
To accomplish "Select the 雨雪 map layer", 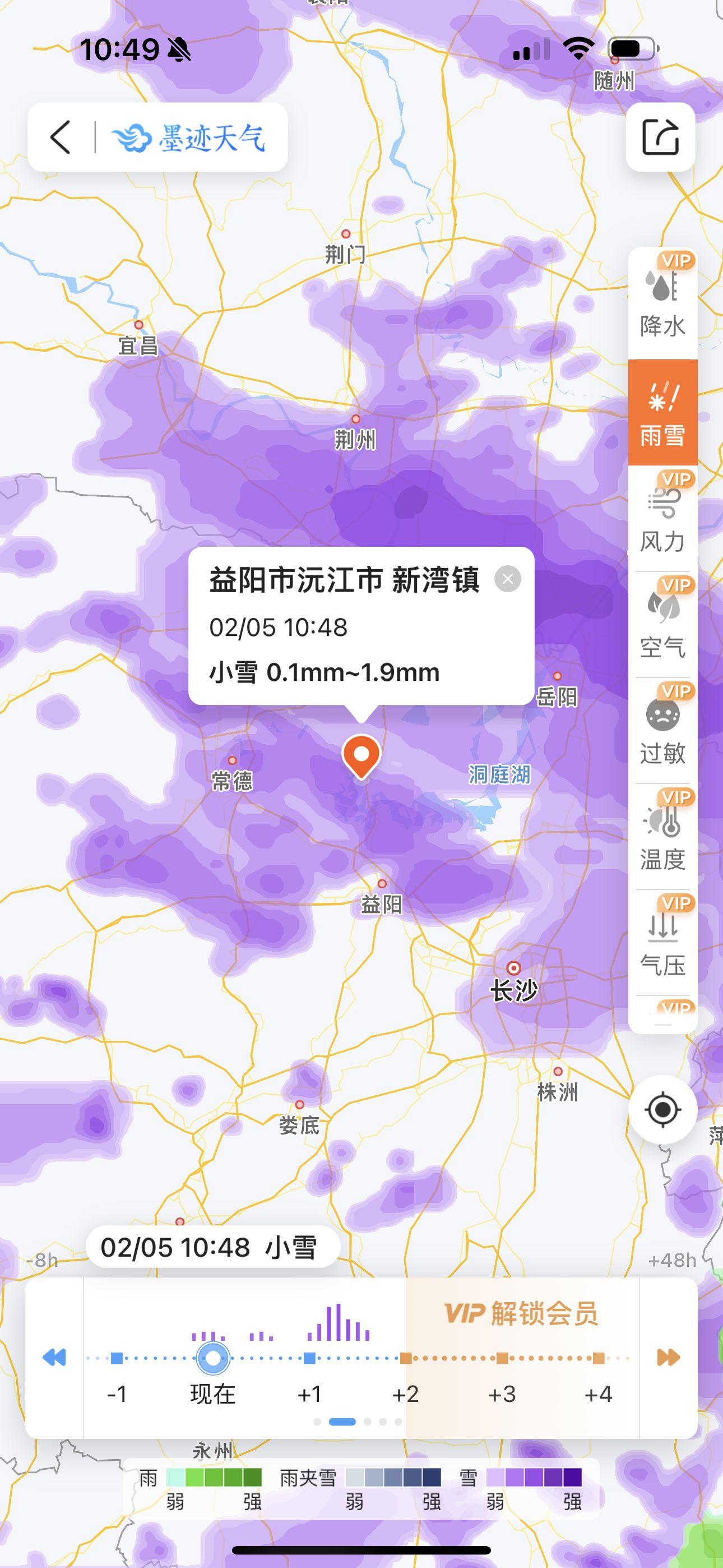I will pos(662,412).
